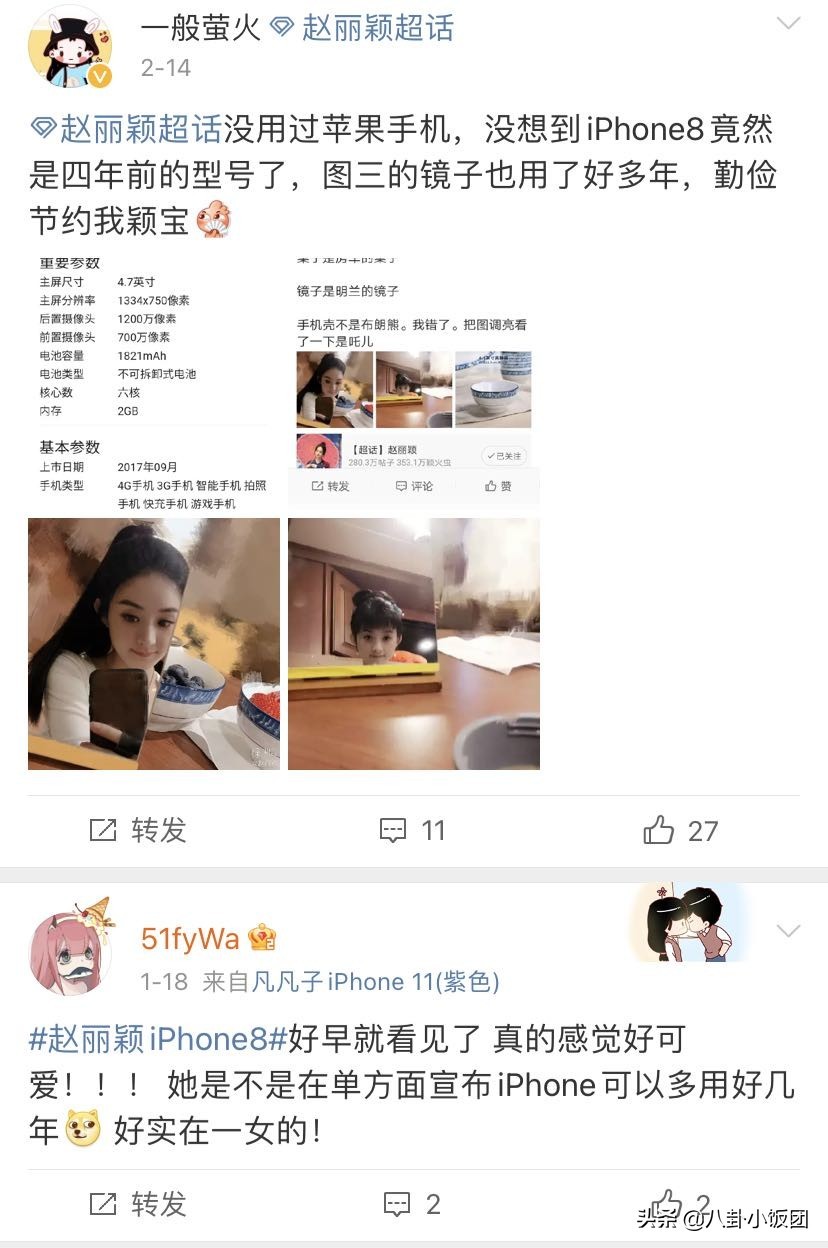828x1248 pixels.
Task: Open 一般萤火's profile avatar
Action: coord(70,50)
